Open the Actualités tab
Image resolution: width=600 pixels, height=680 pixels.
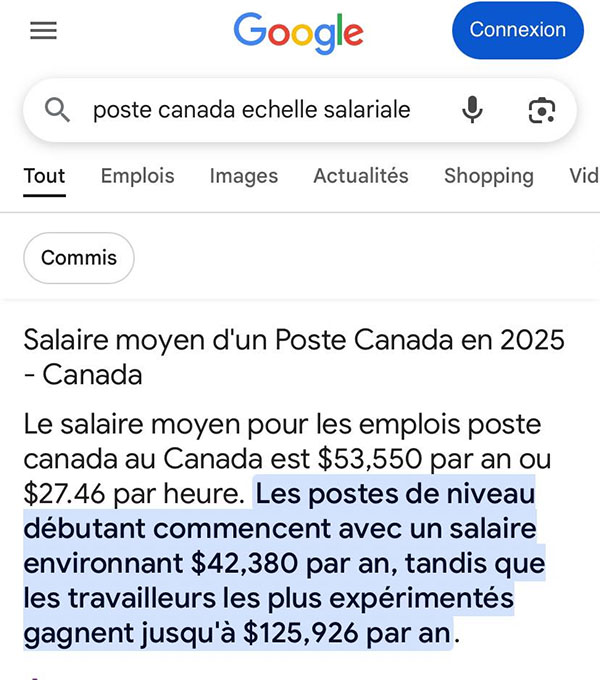click(x=361, y=176)
